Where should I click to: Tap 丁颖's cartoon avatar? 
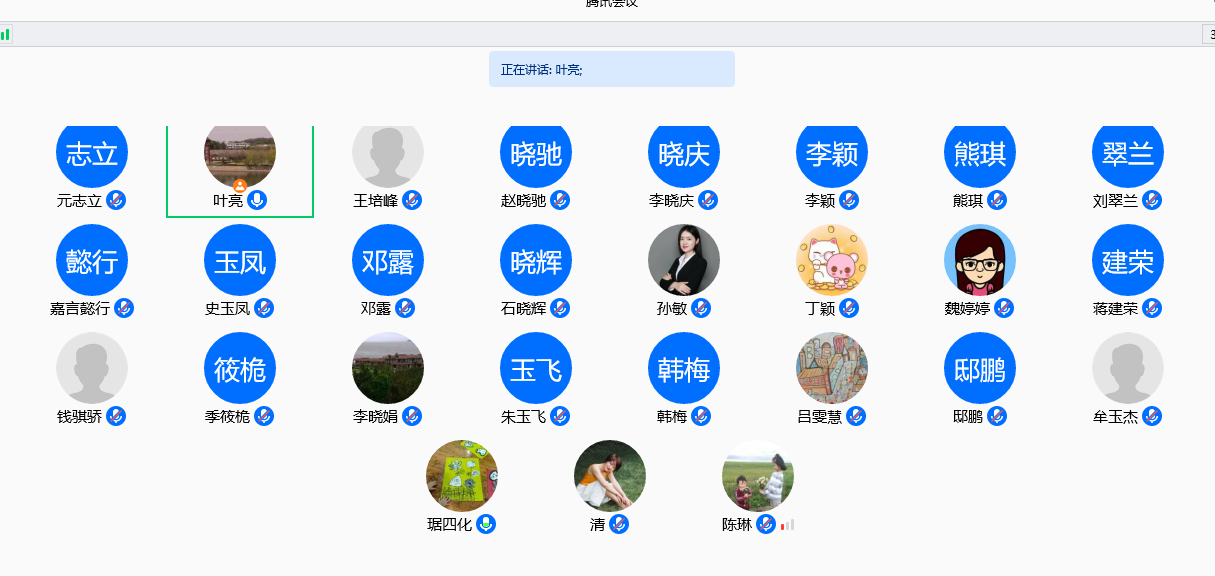[832, 260]
